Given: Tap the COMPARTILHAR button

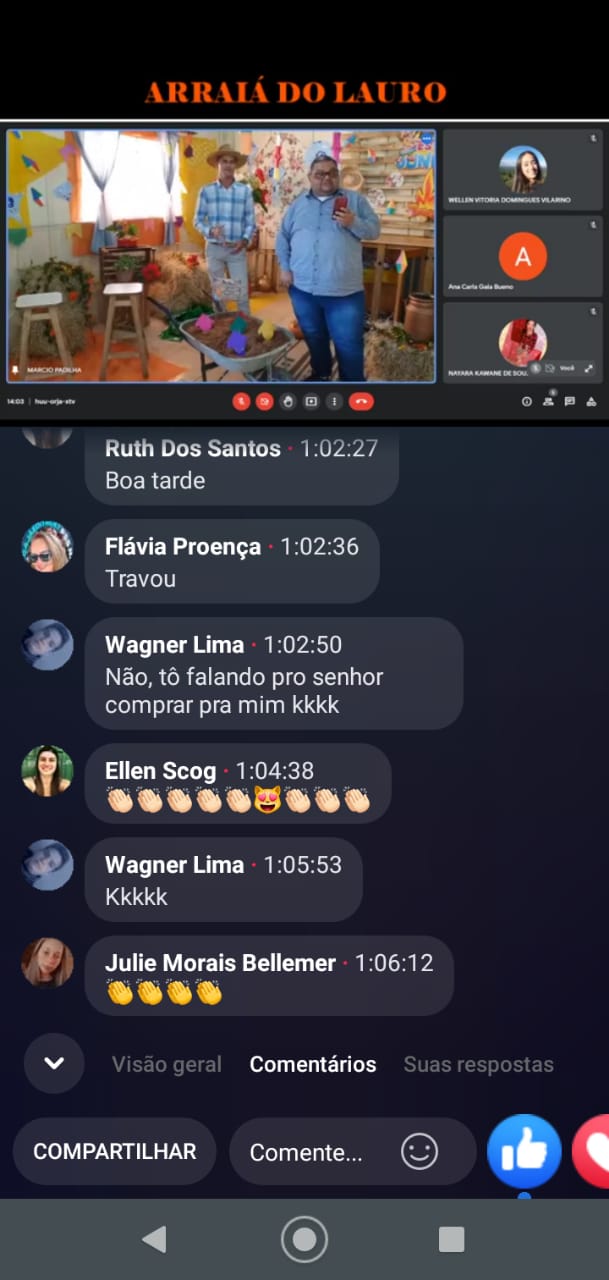Looking at the screenshot, I should coord(115,1151).
